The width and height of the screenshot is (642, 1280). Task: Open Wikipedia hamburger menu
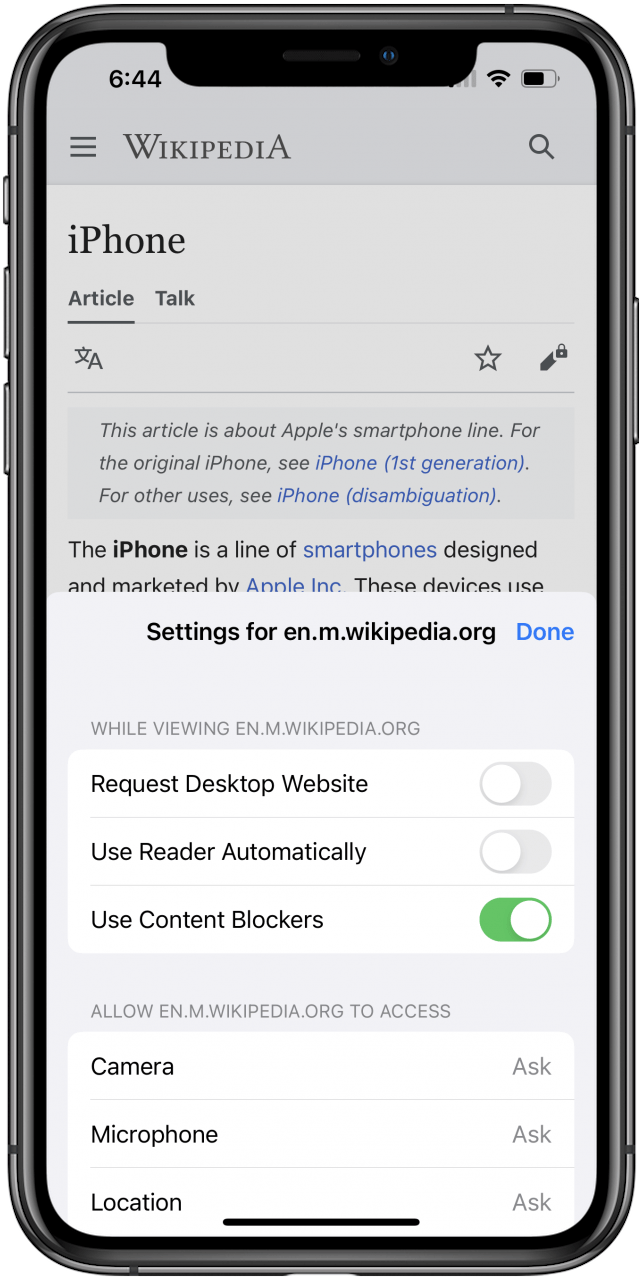point(83,148)
